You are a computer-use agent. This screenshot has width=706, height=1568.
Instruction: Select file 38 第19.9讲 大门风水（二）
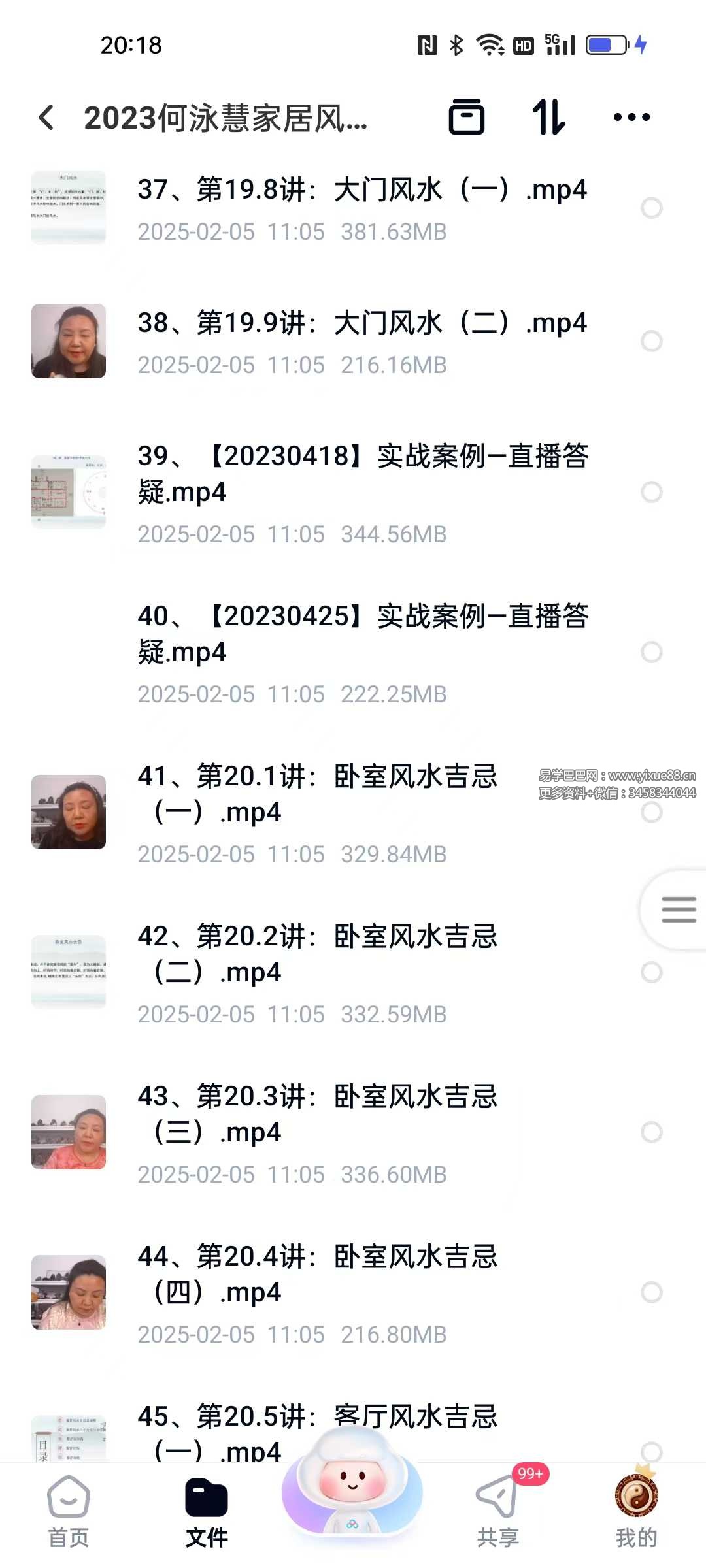(652, 341)
